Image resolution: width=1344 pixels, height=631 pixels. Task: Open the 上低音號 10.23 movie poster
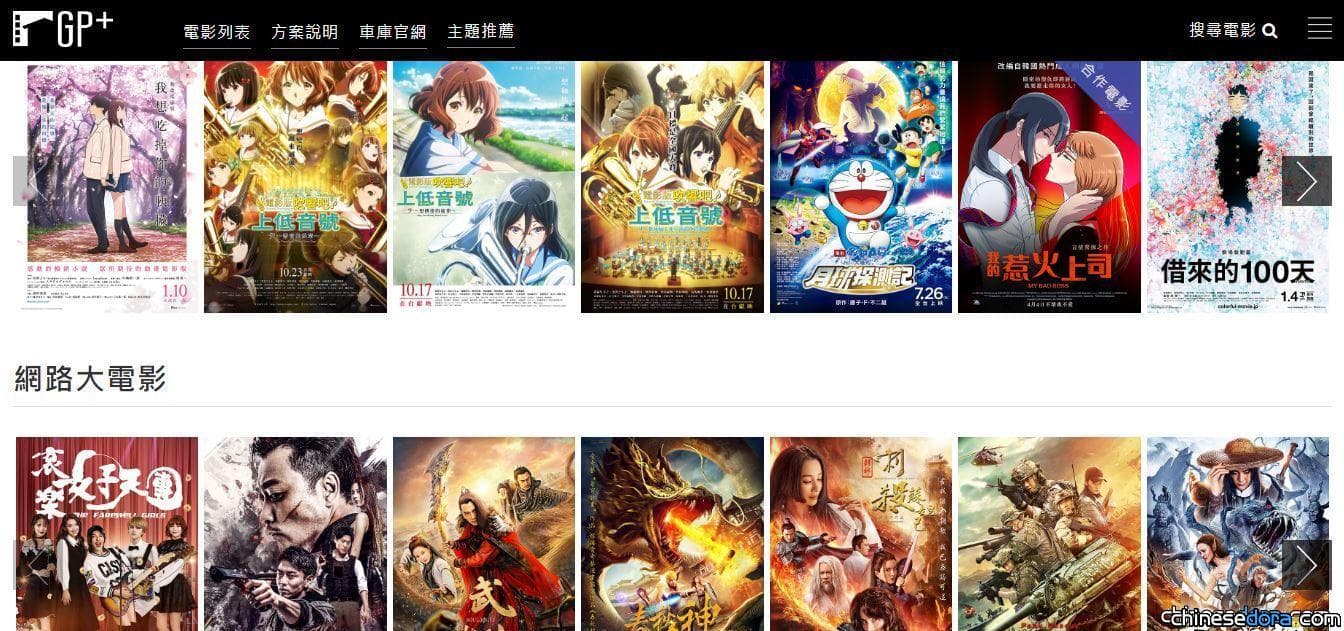295,186
